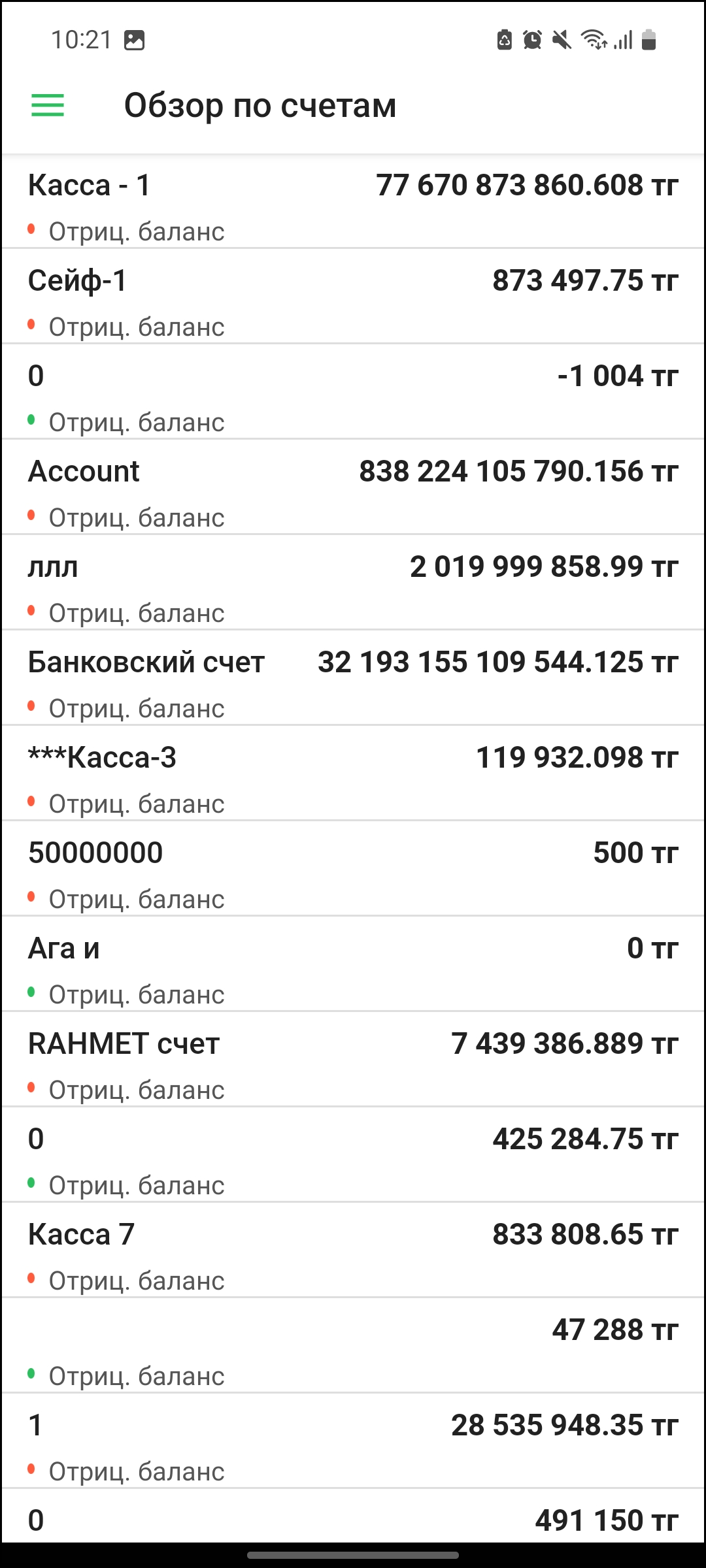Image resolution: width=706 pixels, height=1568 pixels.
Task: Open the ллл account
Action: click(x=353, y=583)
